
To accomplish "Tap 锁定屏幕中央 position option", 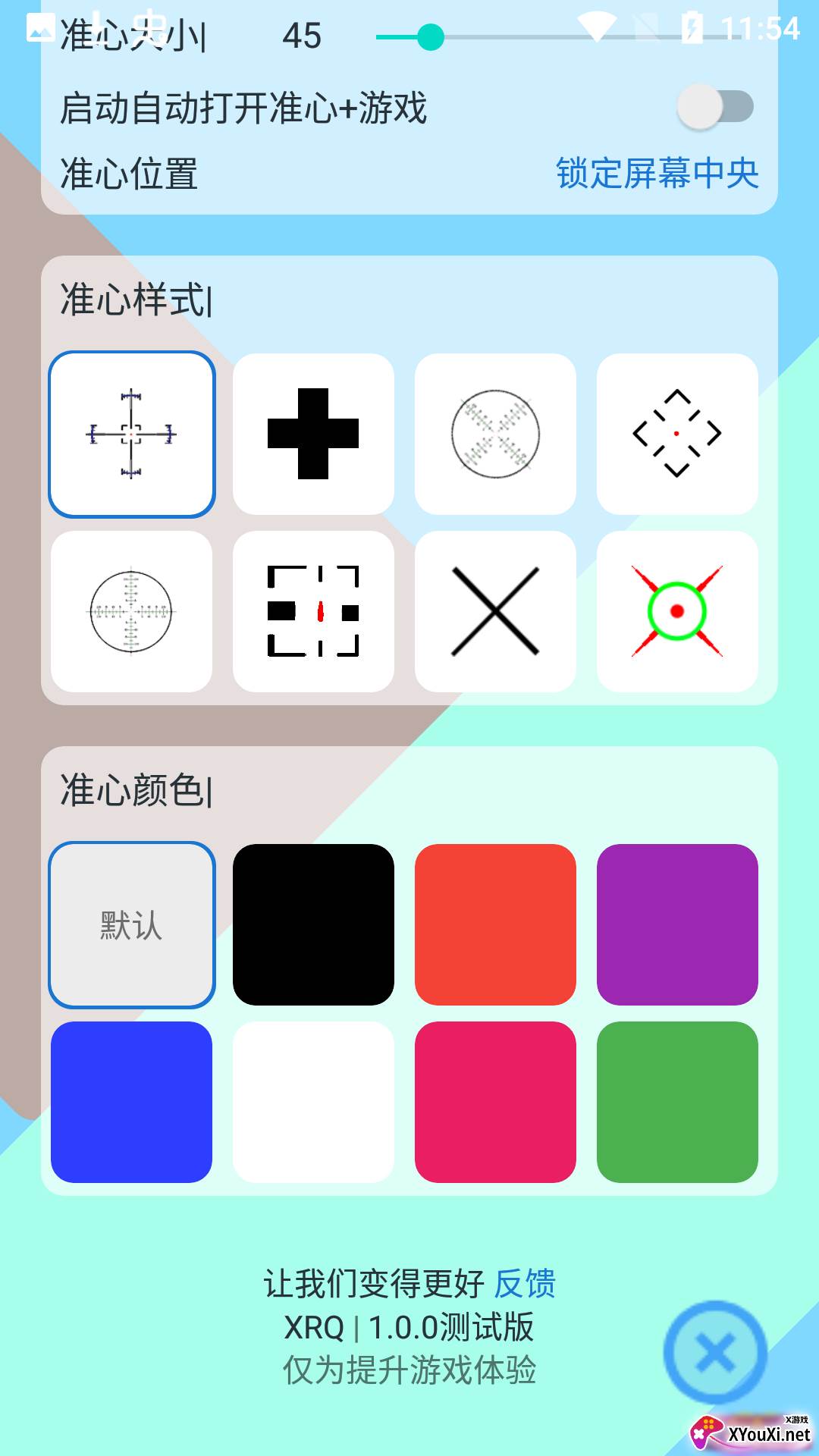I will pyautogui.click(x=657, y=174).
